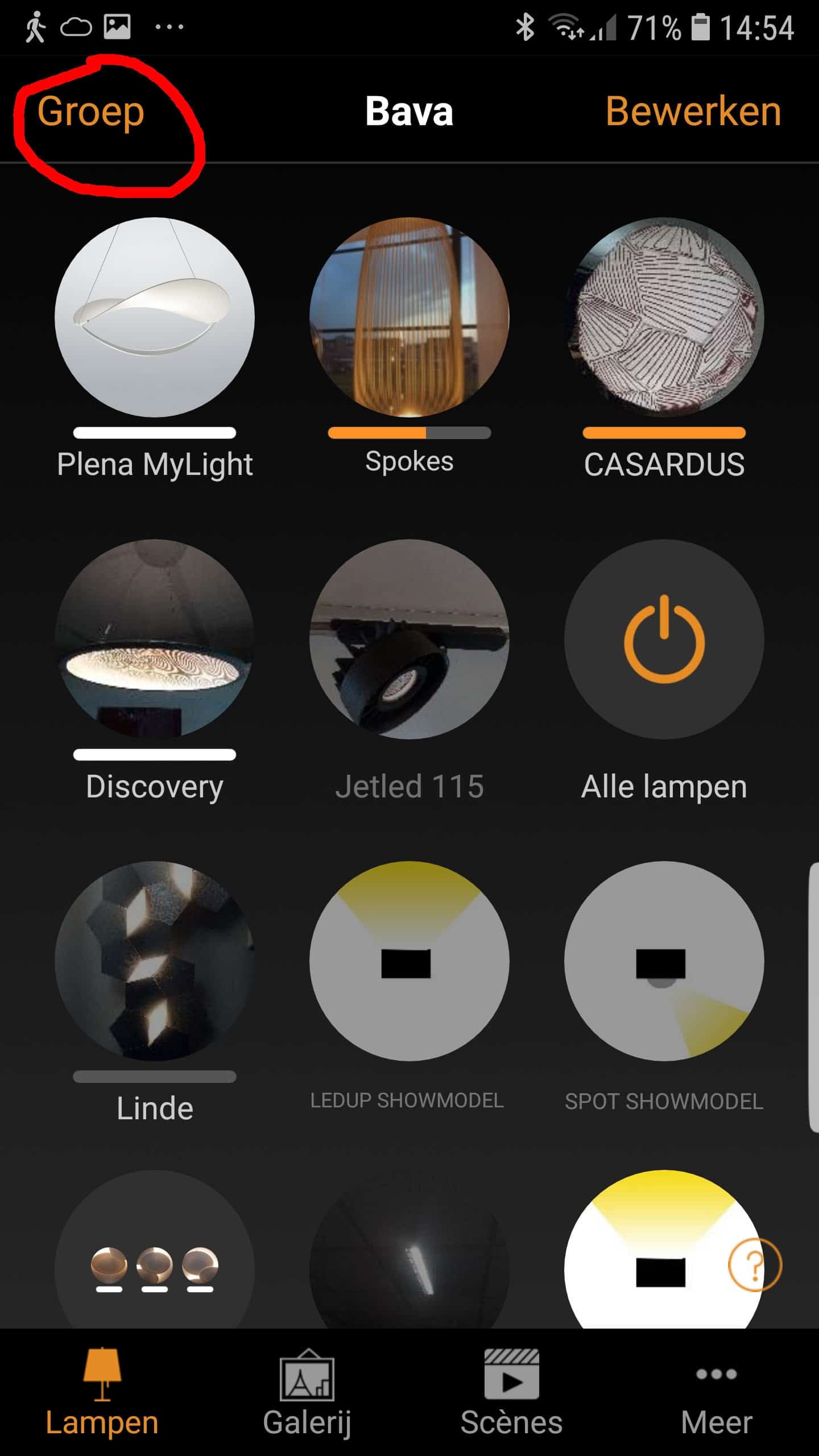This screenshot has height=1456, width=819.
Task: Tap the Groep button
Action: click(90, 112)
